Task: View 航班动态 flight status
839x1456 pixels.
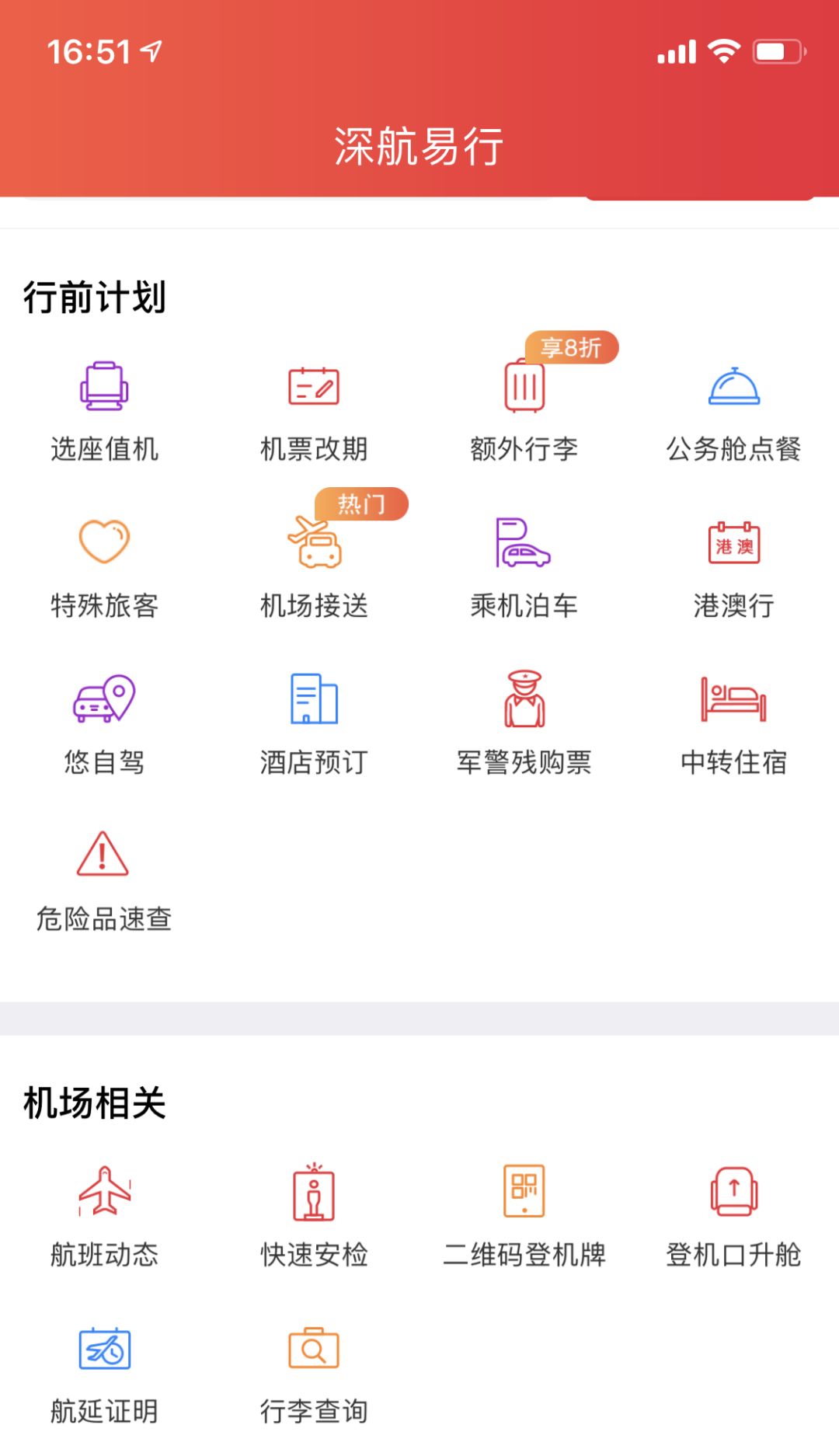Action: 104,1217
